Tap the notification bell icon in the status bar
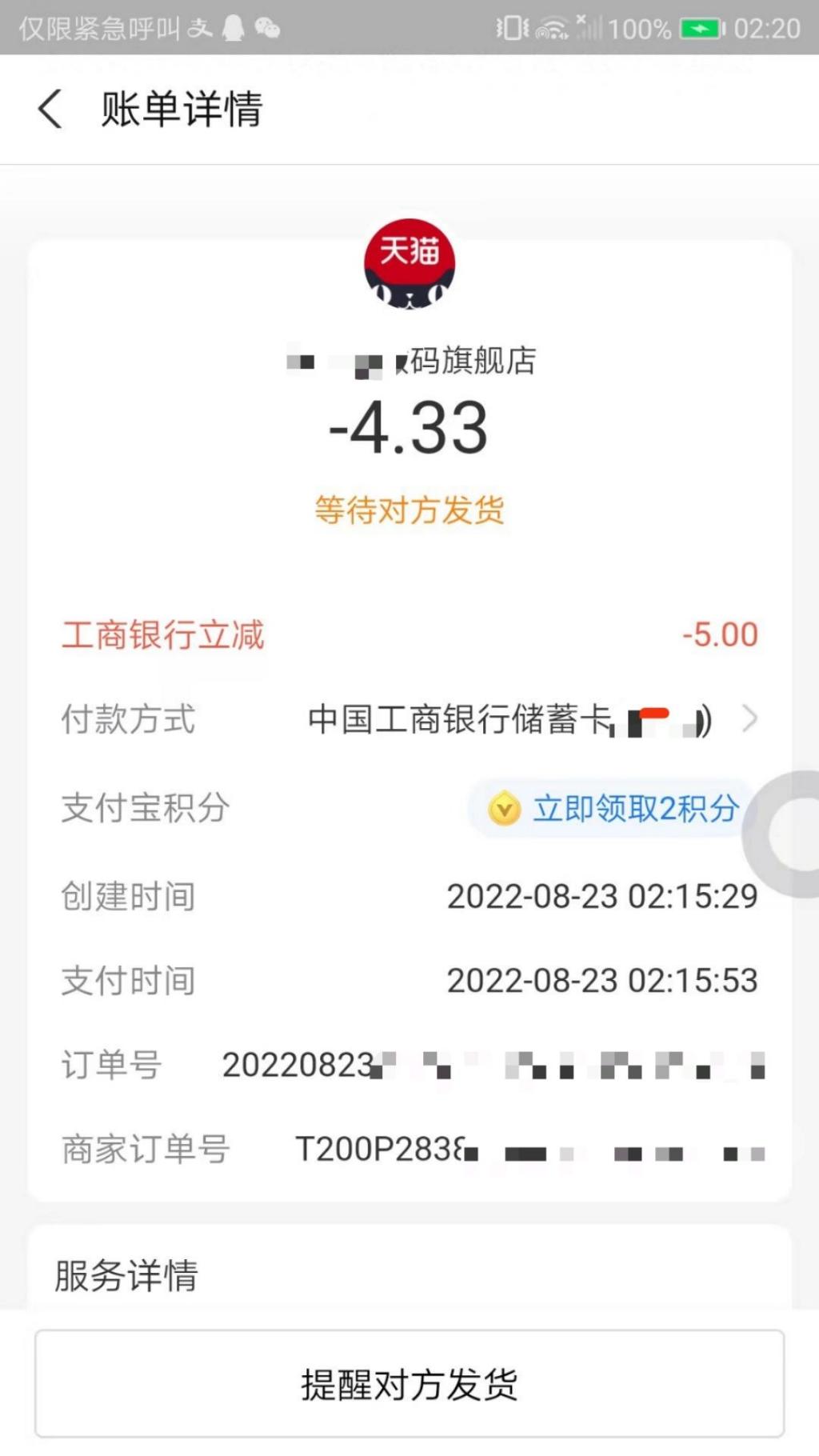This screenshot has width=819, height=1456. tap(232, 26)
